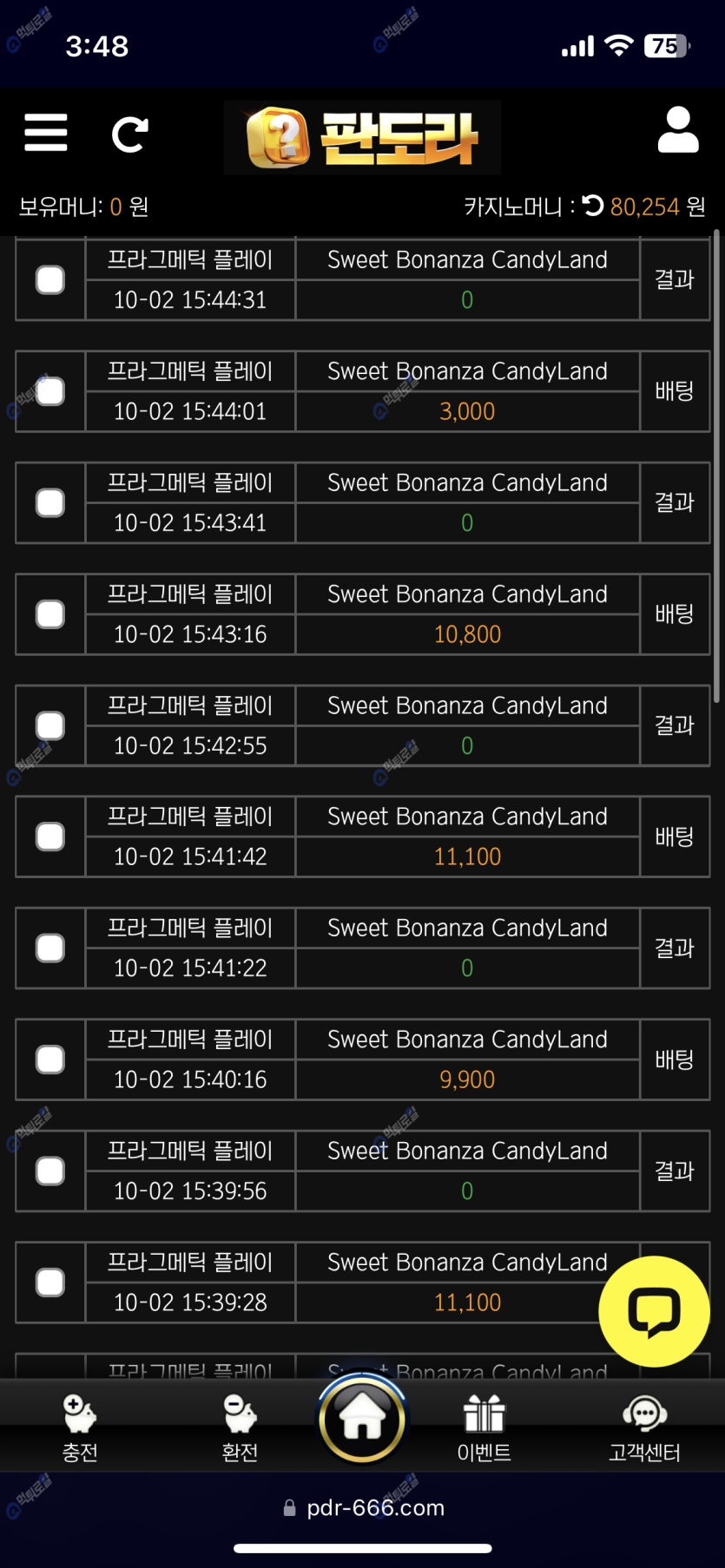Mark the checkbox for 15:39:28 bet
This screenshot has height=1568, width=725.
pos(50,1283)
